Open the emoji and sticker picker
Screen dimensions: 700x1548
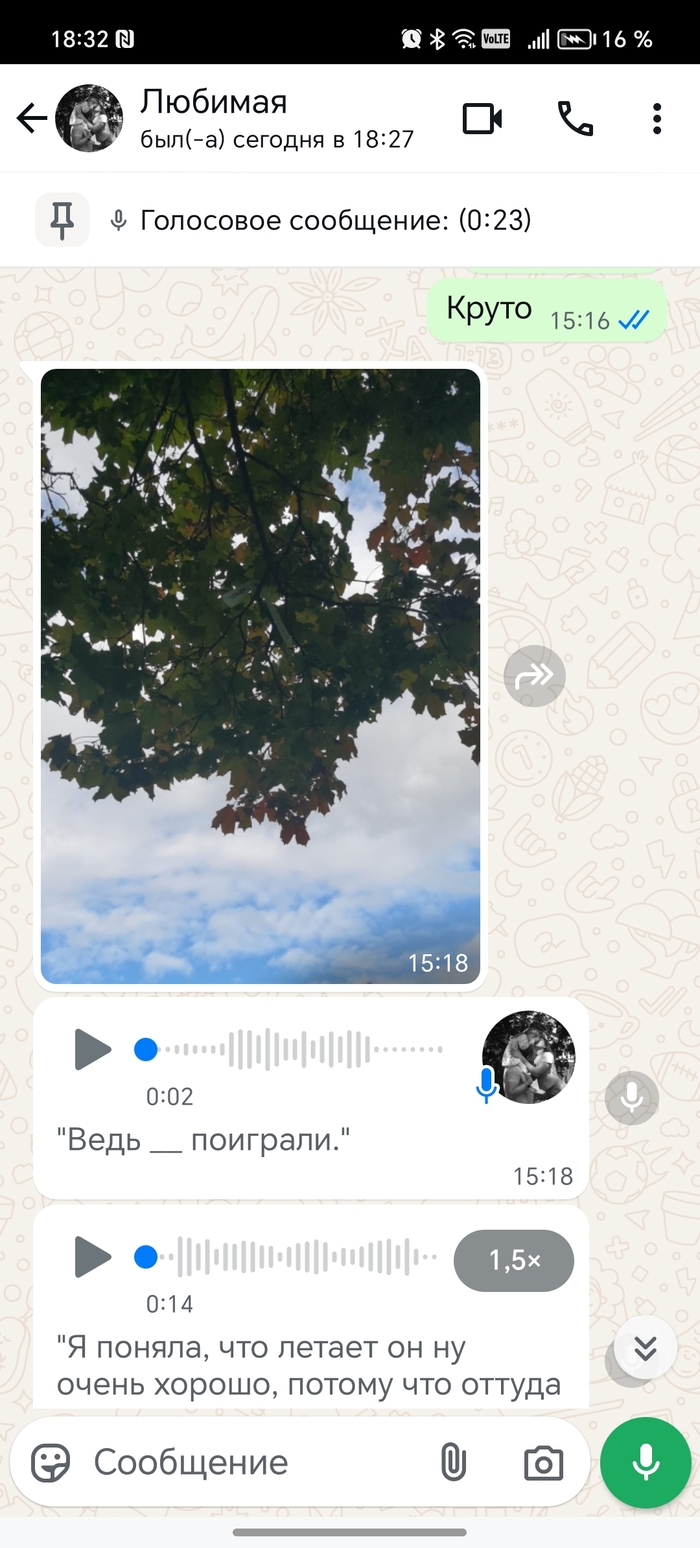(x=51, y=1462)
